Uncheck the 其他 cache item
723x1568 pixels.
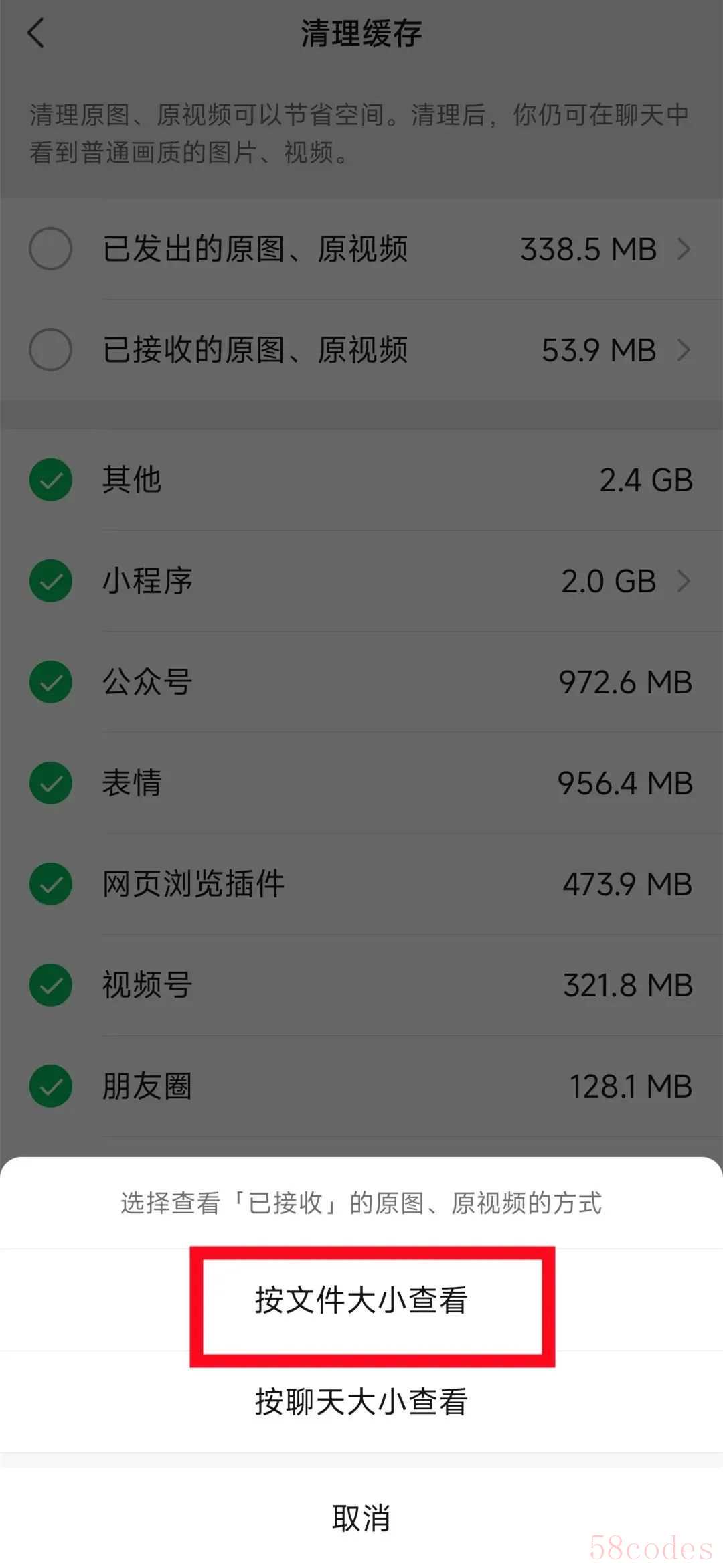click(x=51, y=480)
